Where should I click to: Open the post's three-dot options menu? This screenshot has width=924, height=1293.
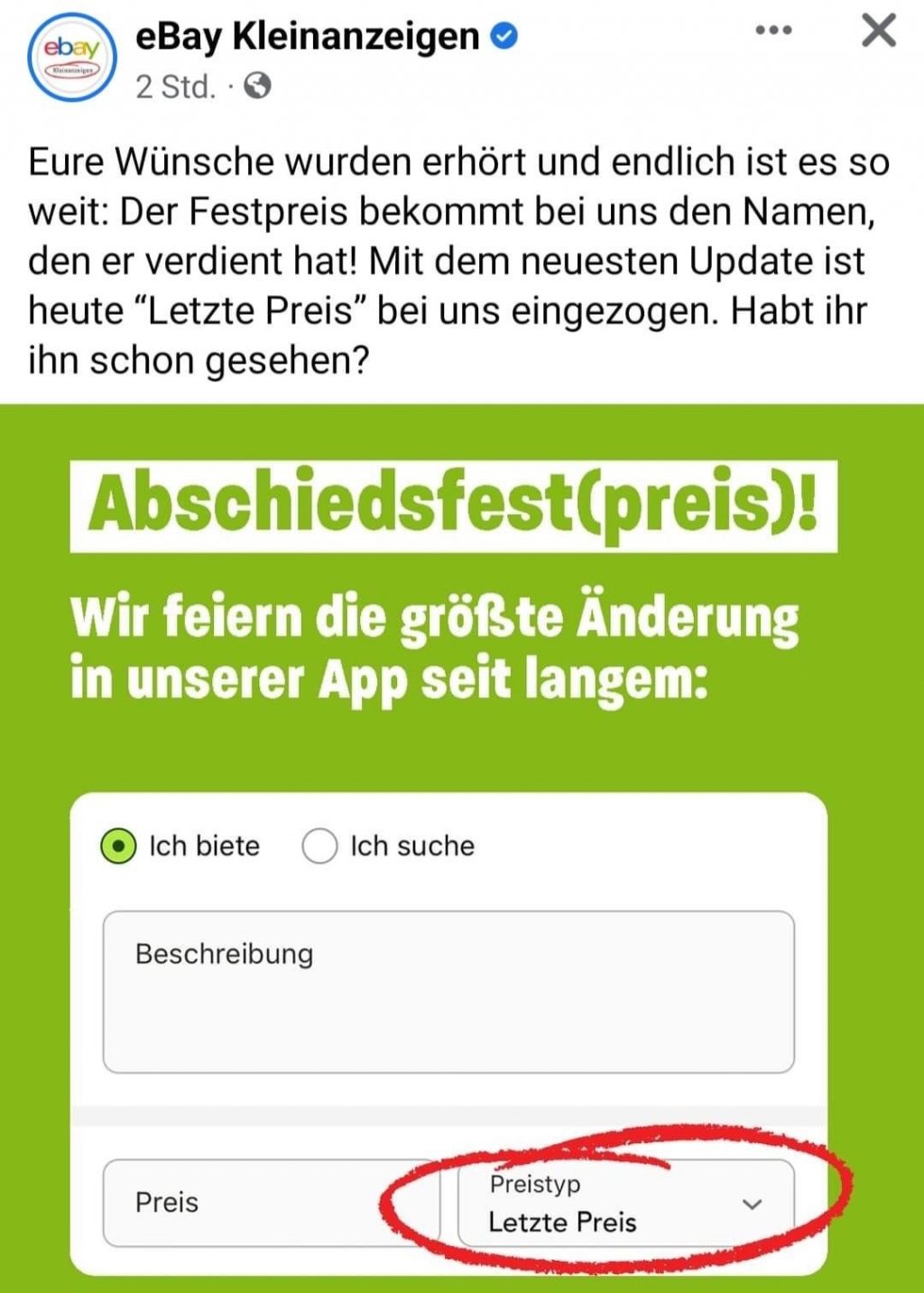coord(773,31)
